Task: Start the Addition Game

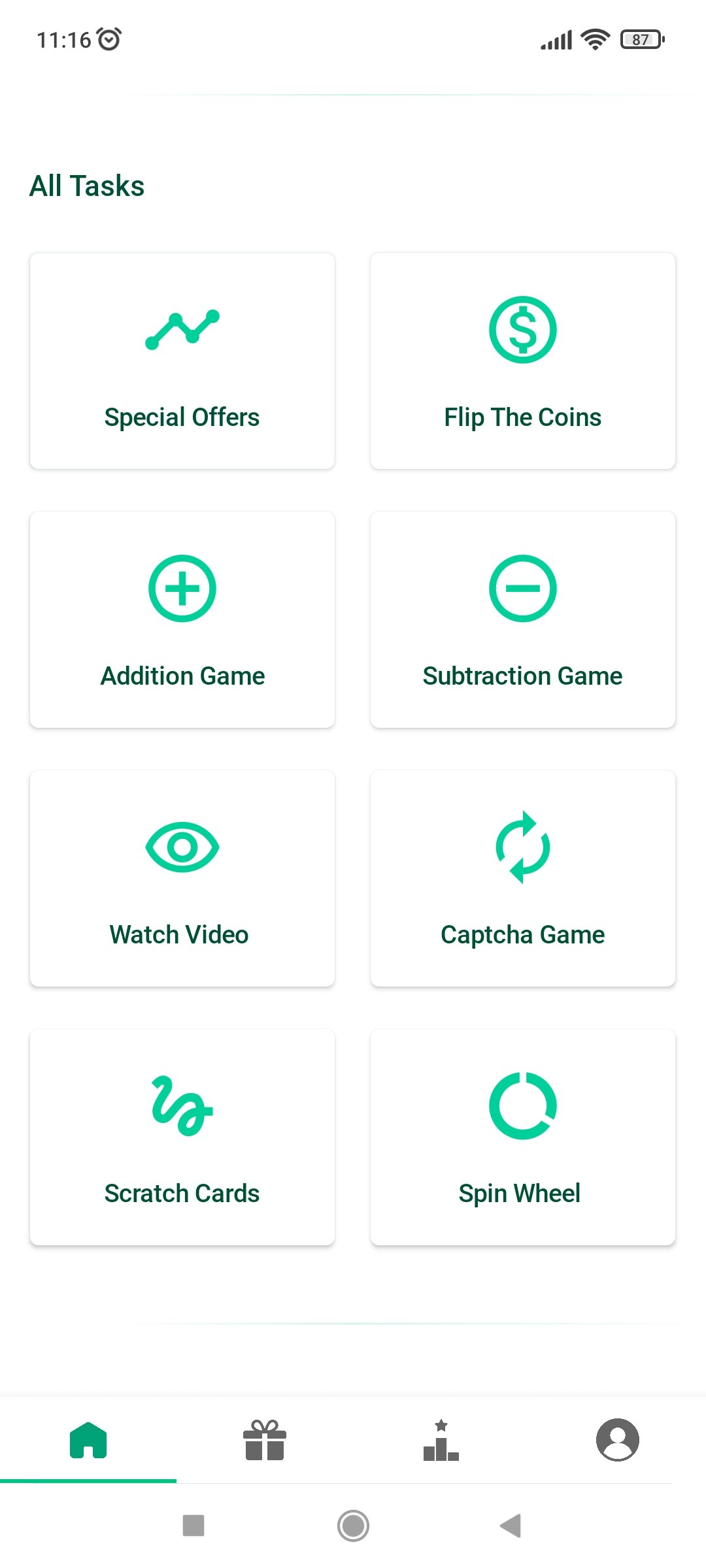Action: pyautogui.click(x=182, y=620)
